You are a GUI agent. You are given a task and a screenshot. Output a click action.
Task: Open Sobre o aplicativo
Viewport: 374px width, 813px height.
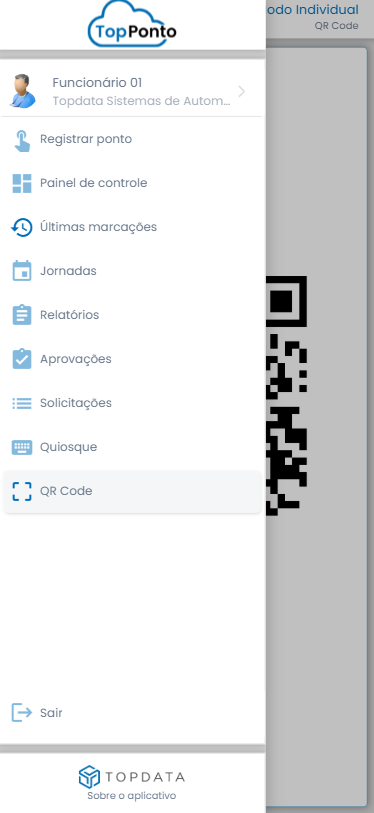[132, 795]
